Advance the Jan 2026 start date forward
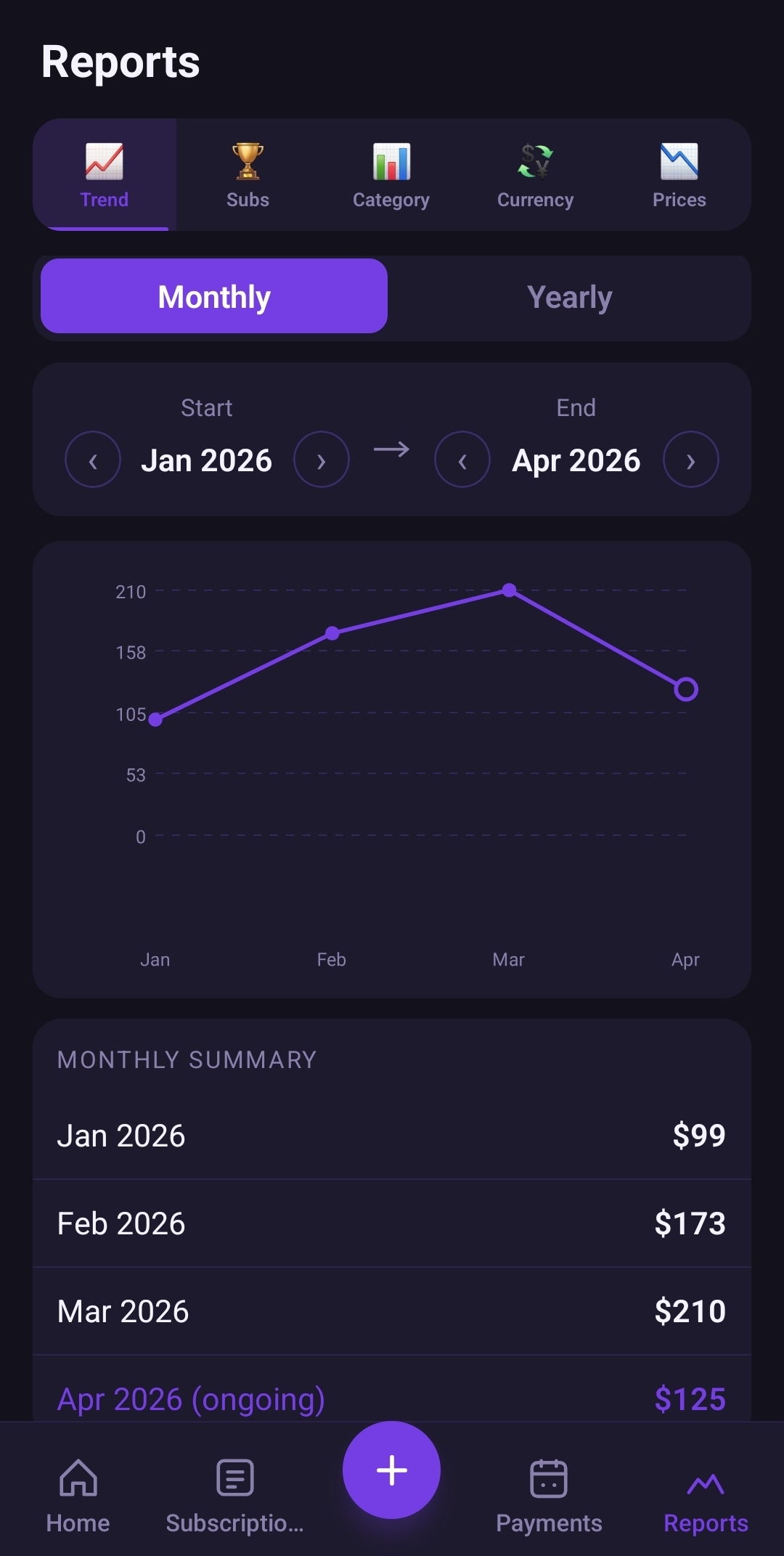The width and height of the screenshot is (784, 1556). [x=322, y=460]
